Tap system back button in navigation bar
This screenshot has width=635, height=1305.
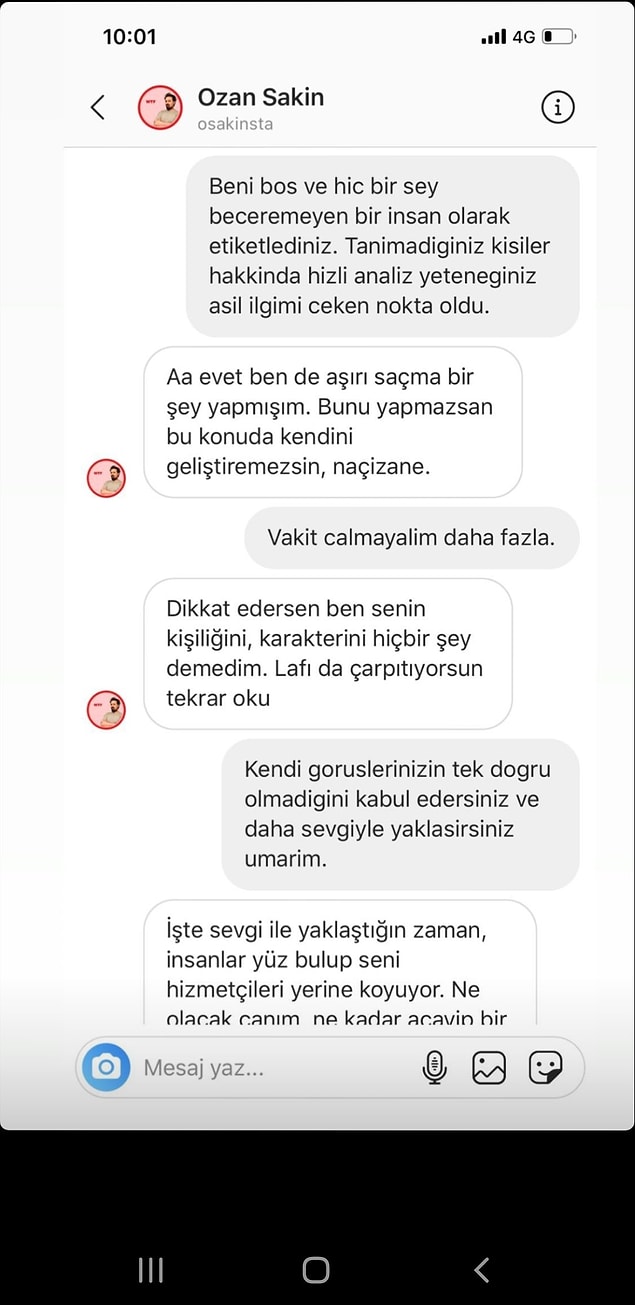(482, 1270)
